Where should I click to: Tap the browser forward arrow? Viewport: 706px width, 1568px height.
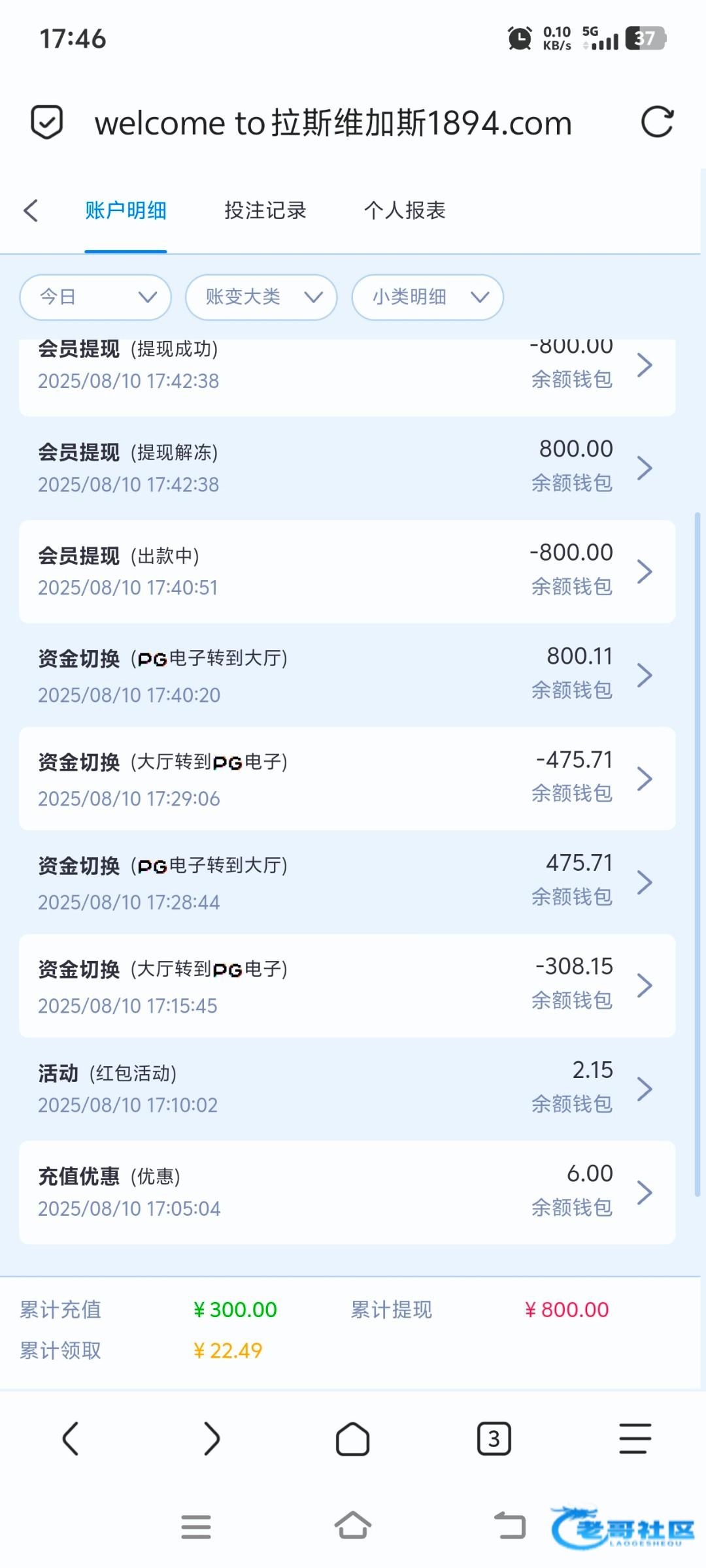212,1439
